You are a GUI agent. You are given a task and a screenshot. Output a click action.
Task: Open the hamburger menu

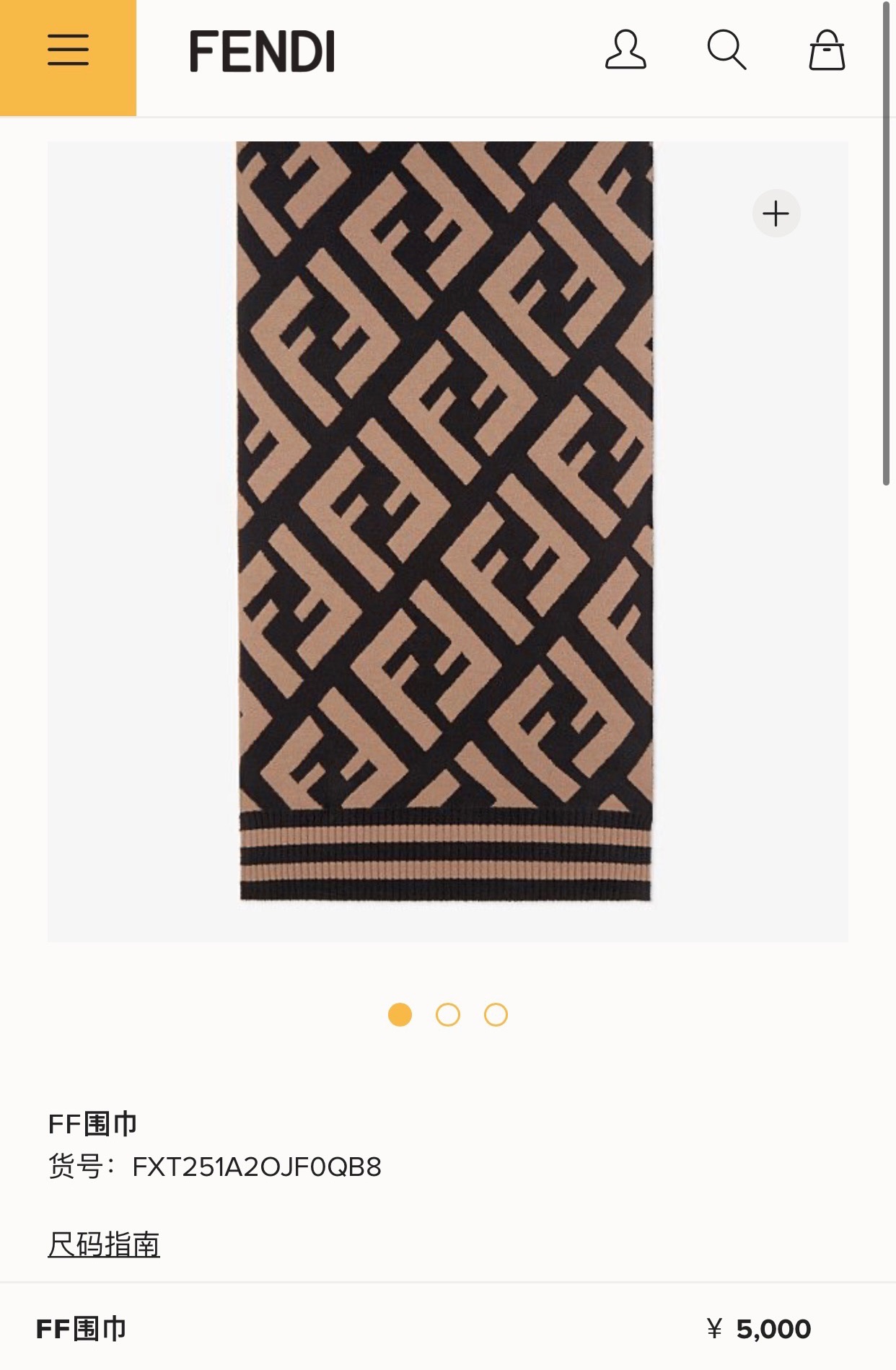coord(68,51)
